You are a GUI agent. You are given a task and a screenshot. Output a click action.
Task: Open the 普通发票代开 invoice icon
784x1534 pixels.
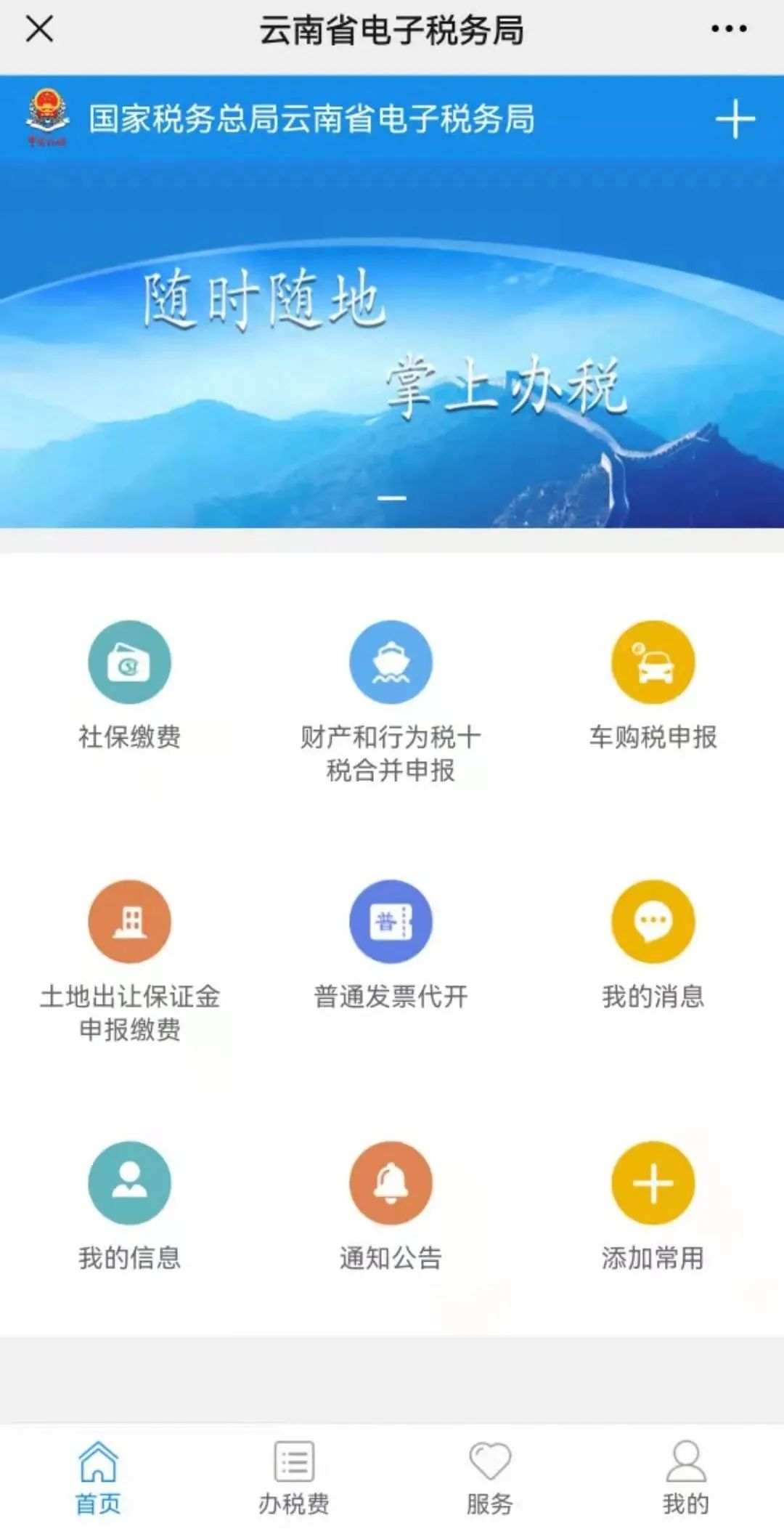(x=391, y=921)
